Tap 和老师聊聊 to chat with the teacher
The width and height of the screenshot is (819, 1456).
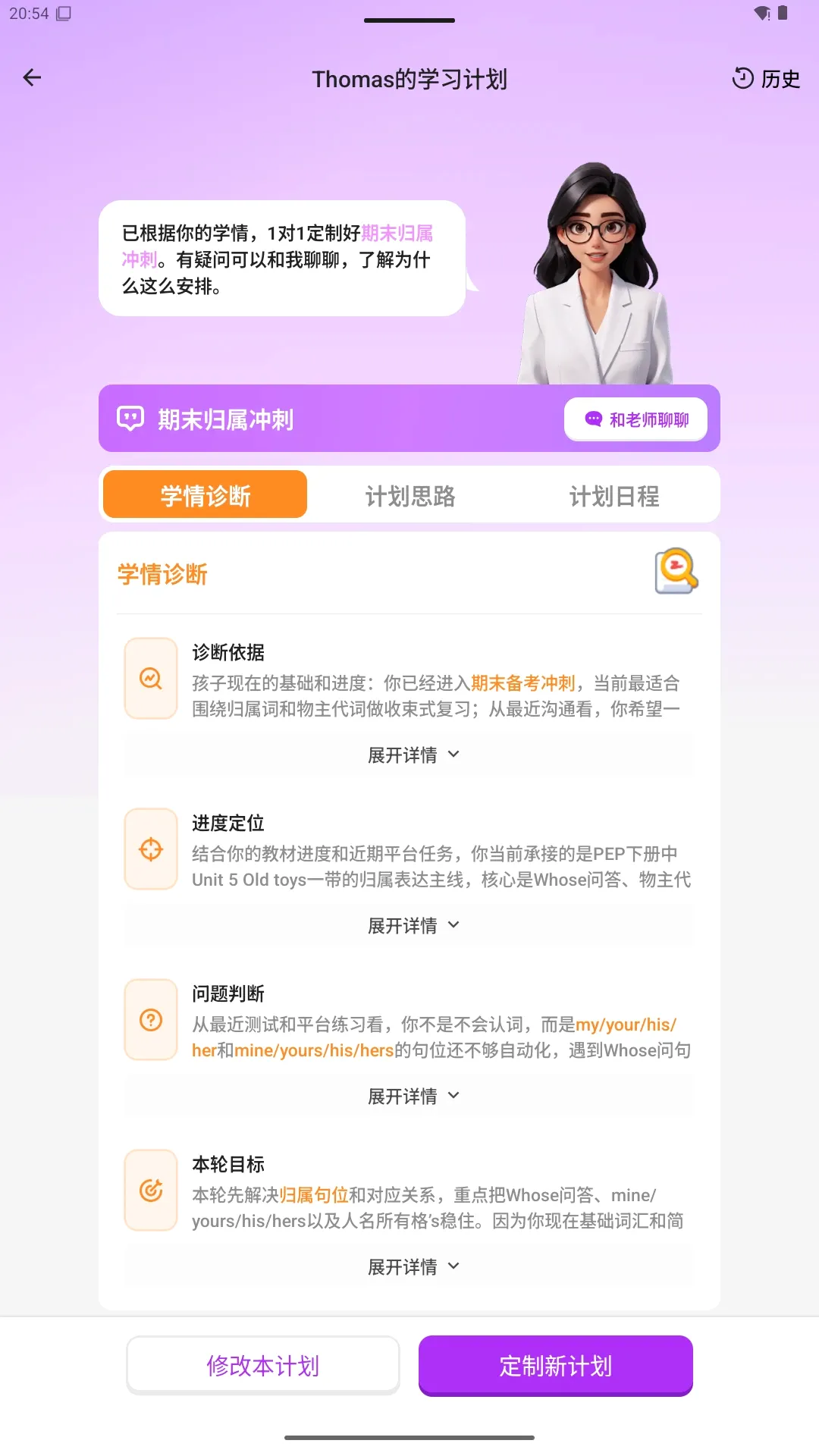pos(635,419)
